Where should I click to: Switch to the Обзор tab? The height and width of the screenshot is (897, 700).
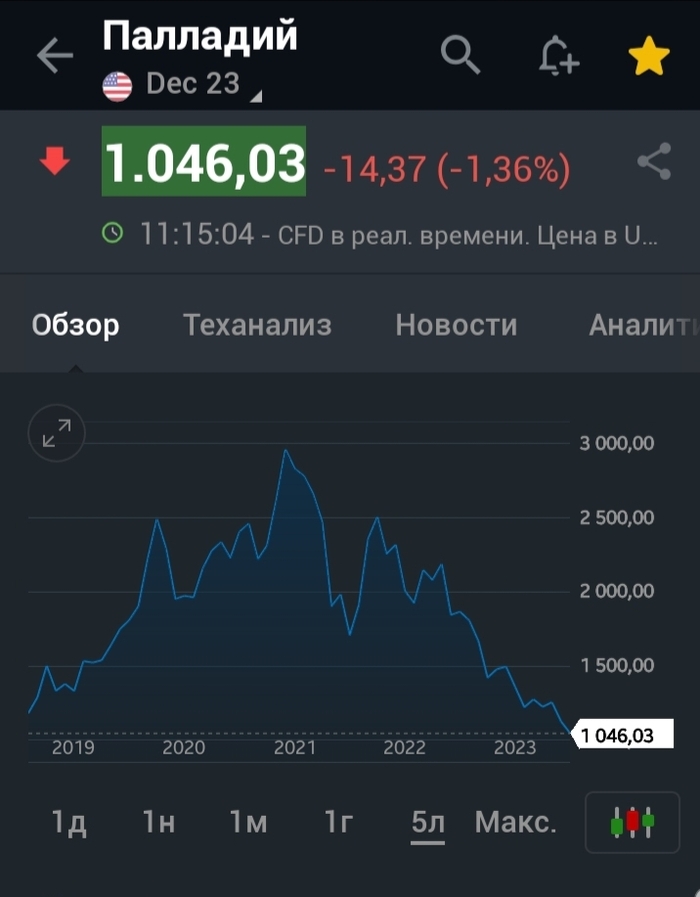coord(76,325)
